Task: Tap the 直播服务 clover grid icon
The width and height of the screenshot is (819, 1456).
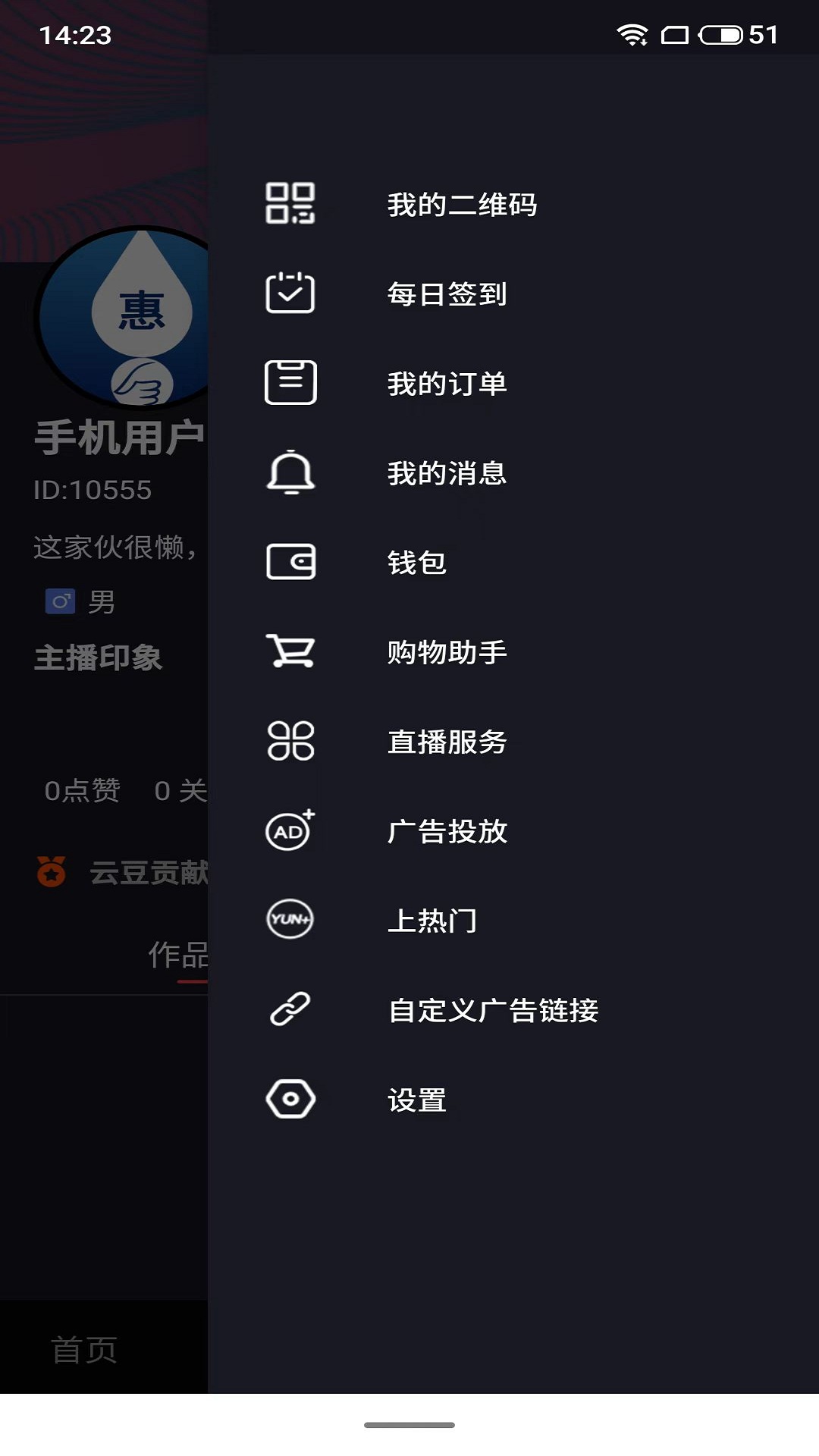Action: coord(290,742)
